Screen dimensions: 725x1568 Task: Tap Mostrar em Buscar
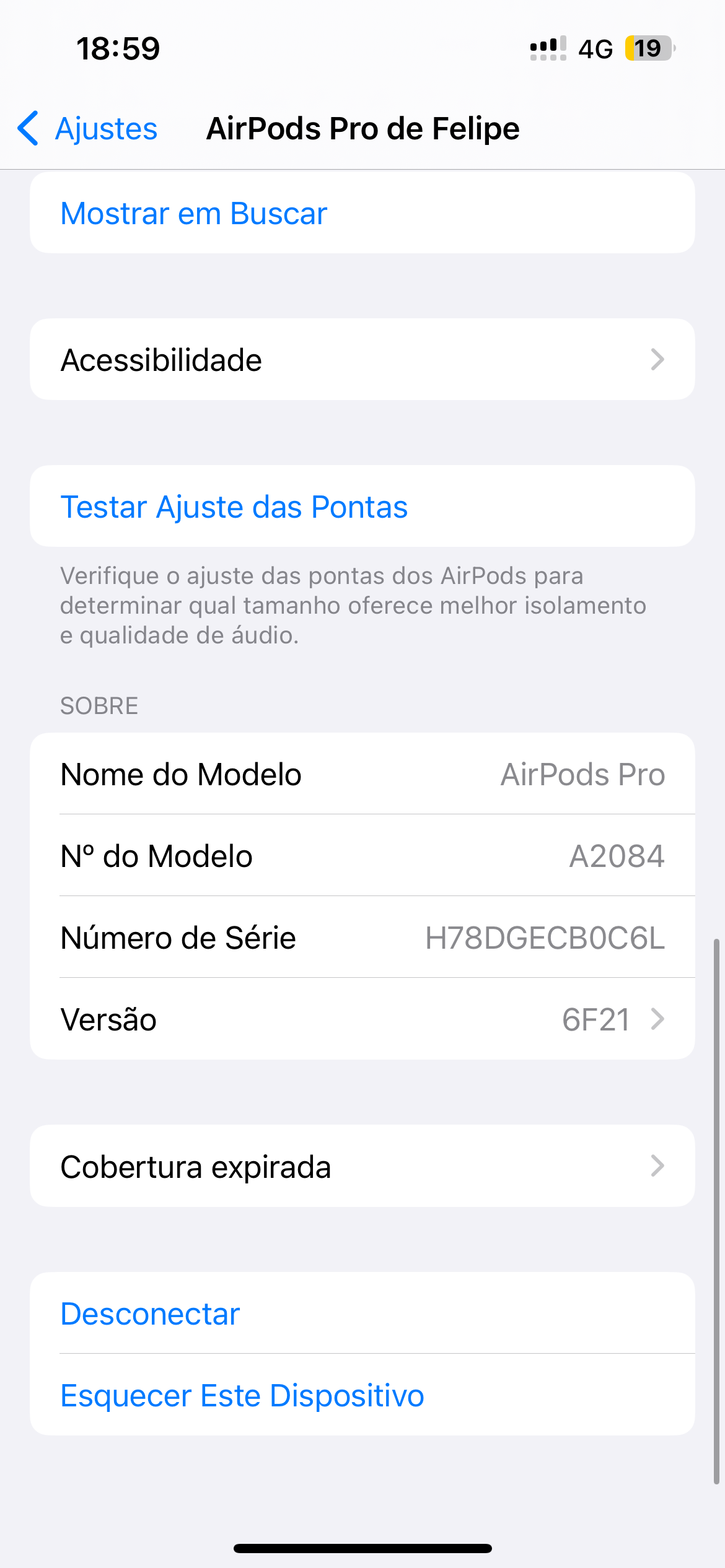click(x=193, y=214)
